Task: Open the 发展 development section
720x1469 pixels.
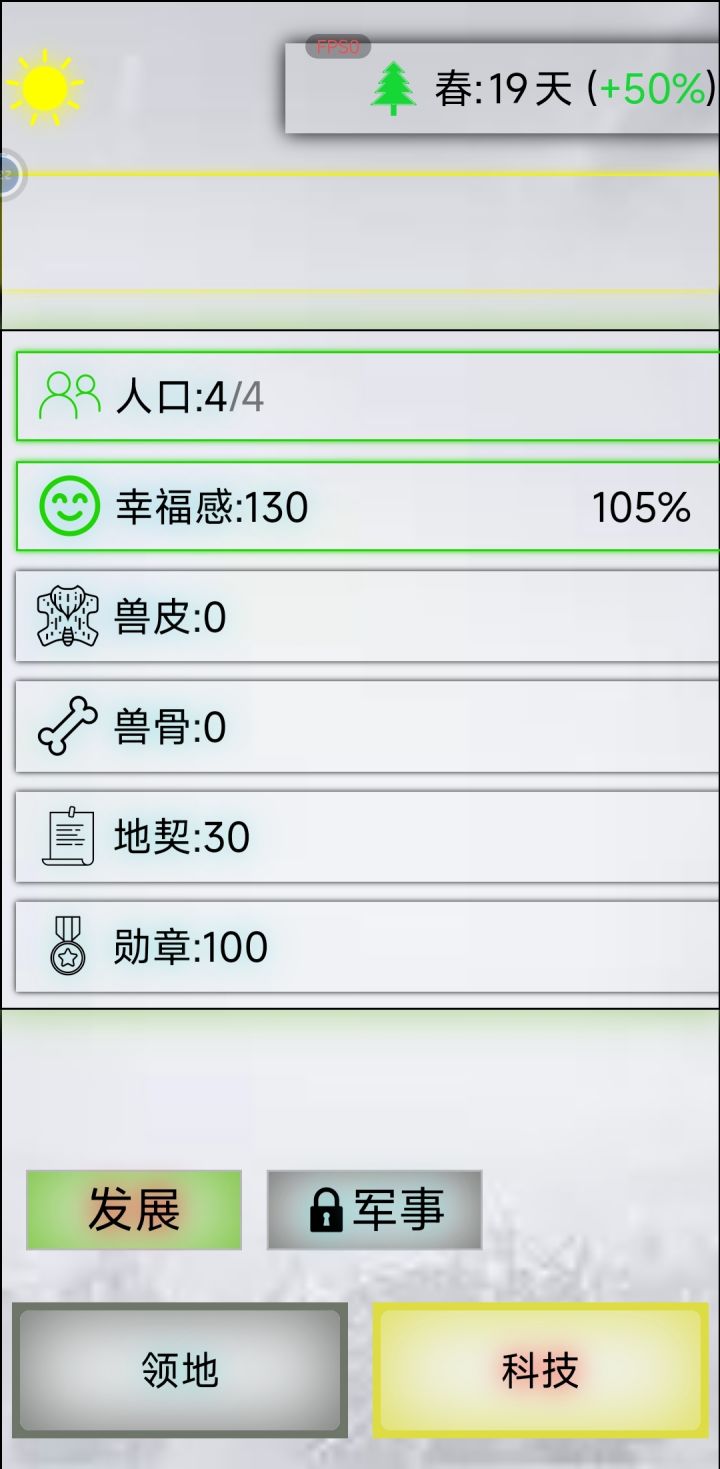Action: pyautogui.click(x=134, y=1210)
